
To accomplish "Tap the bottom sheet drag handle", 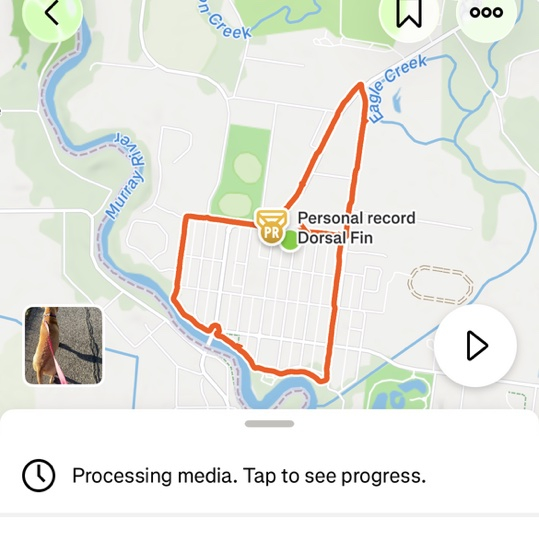I will click(270, 424).
